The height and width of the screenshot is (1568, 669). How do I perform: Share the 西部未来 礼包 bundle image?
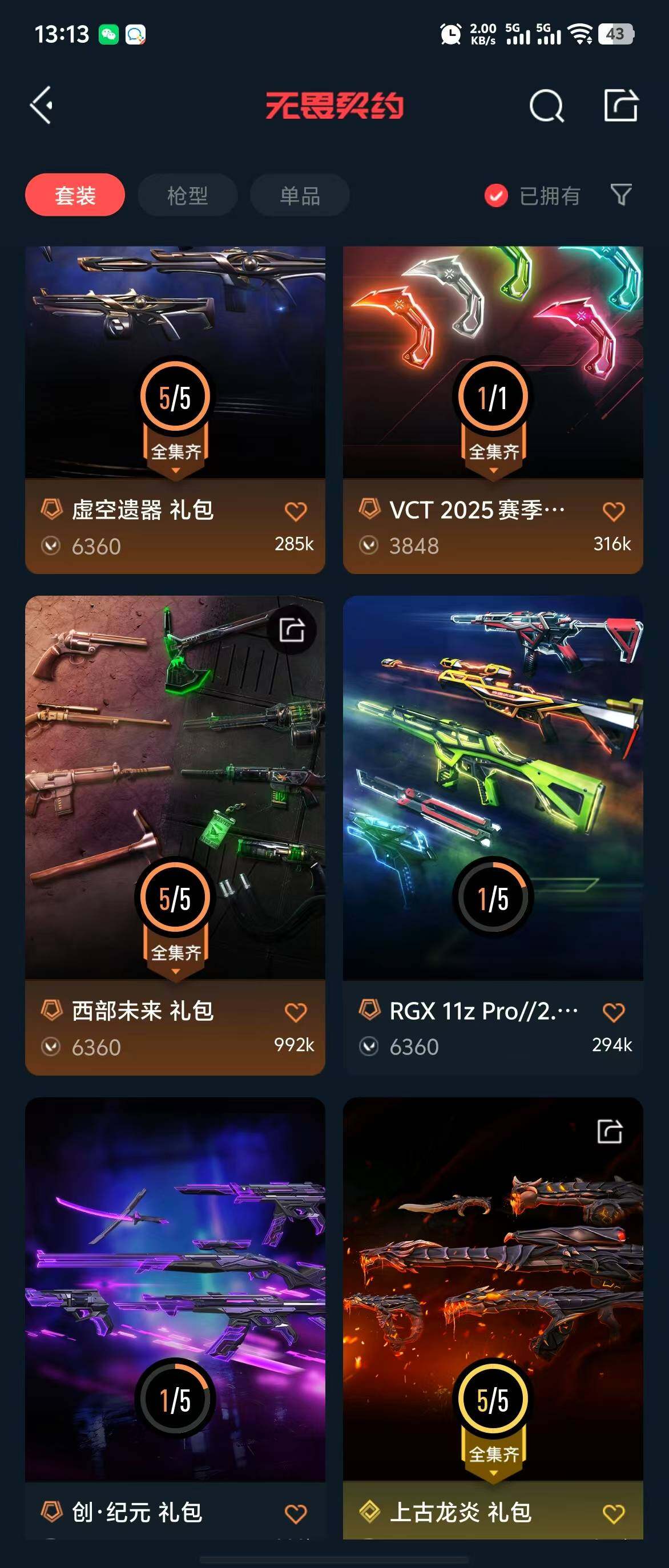(292, 630)
